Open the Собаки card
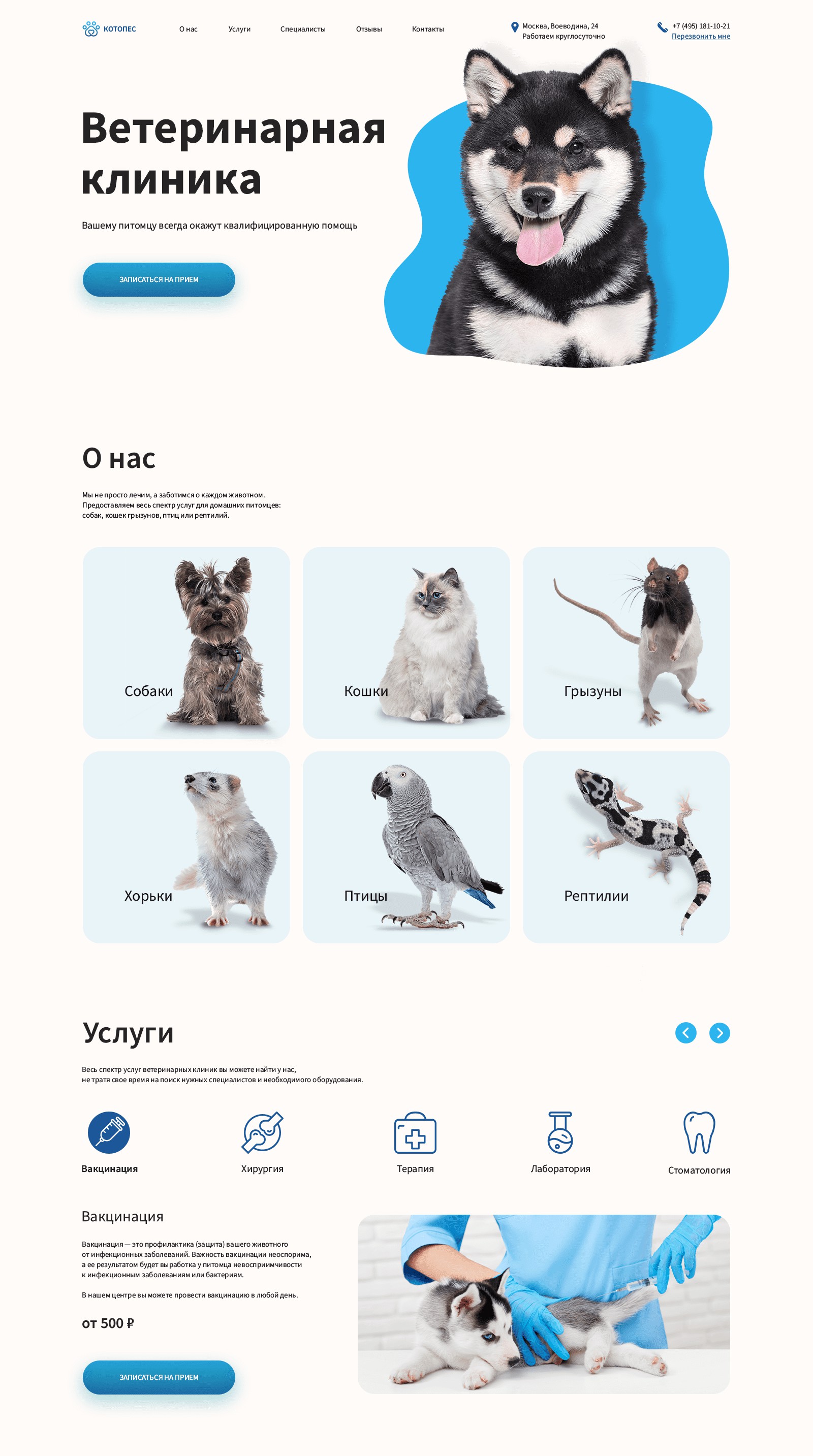Viewport: 813px width, 1456px height. click(186, 643)
